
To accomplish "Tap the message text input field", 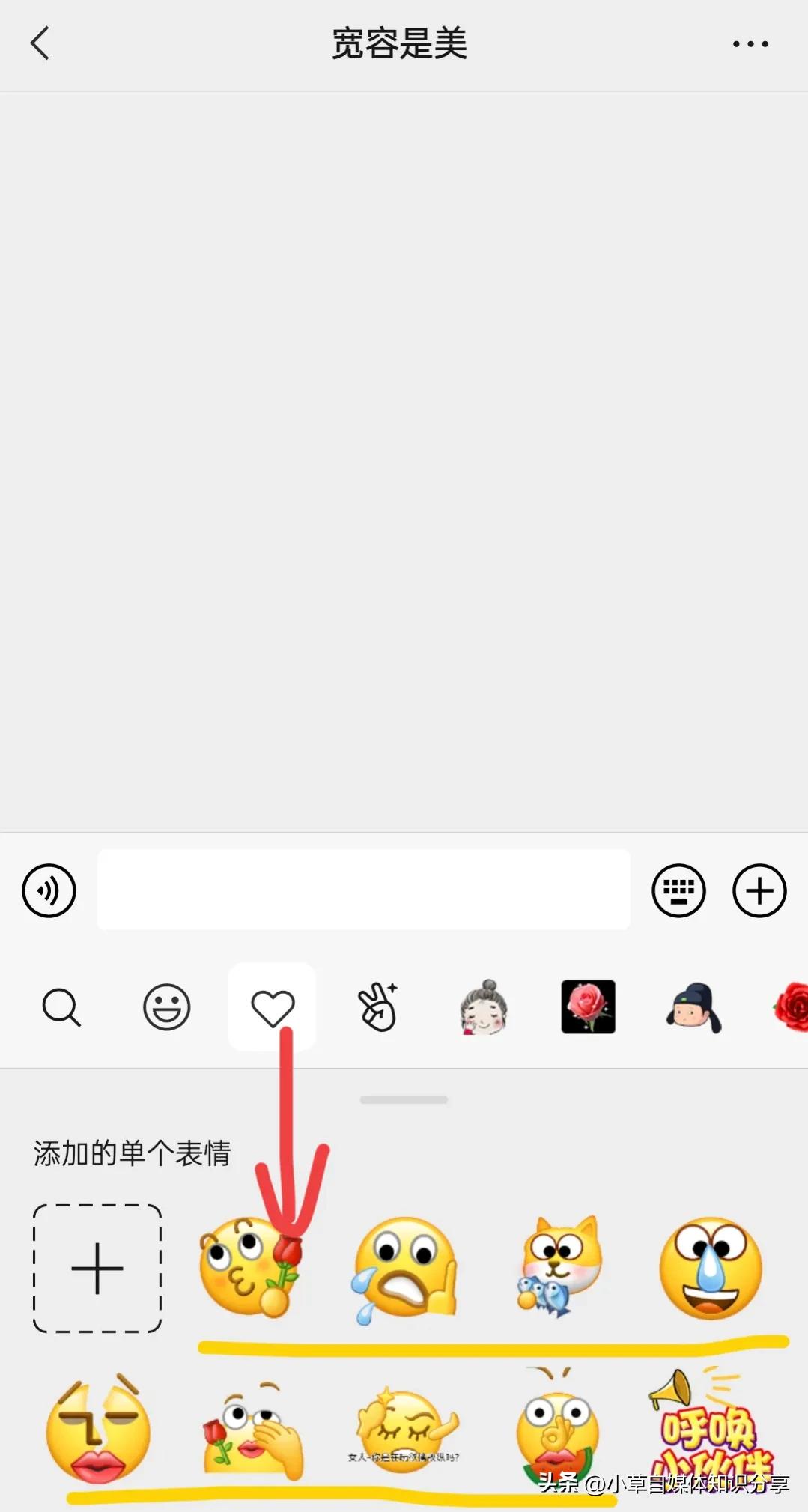I will 363,890.
